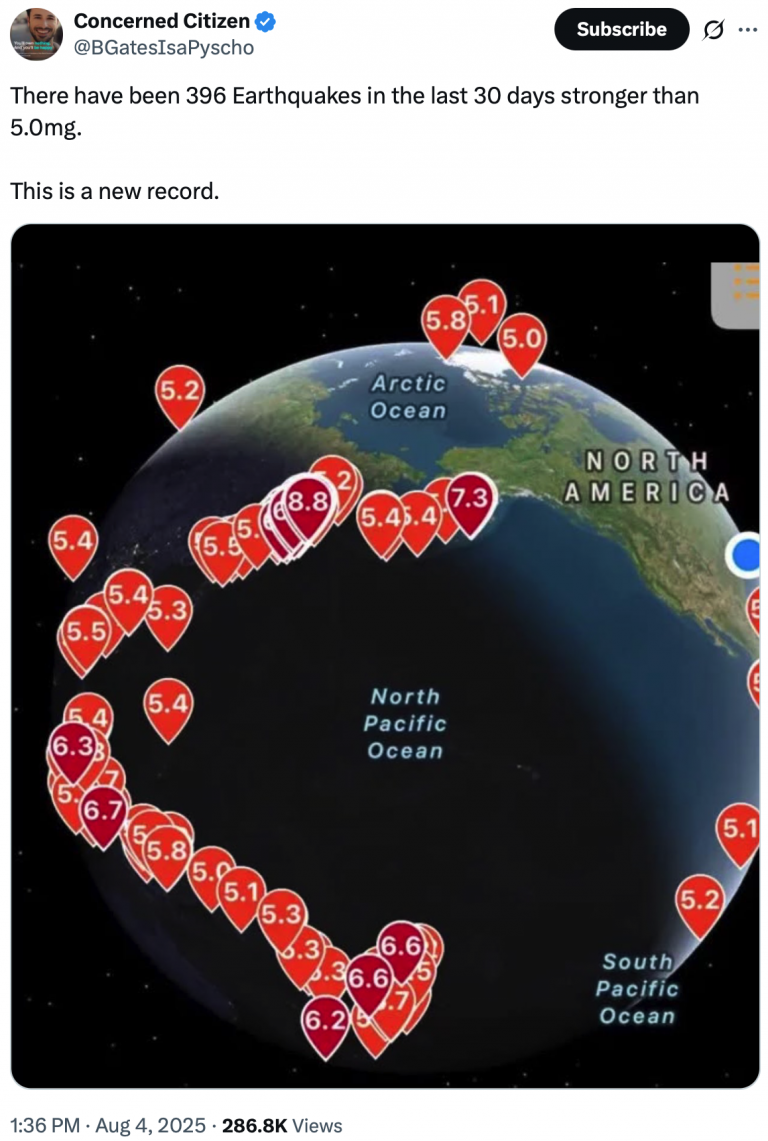
Task: Open the post's overflow menu
Action: (747, 29)
